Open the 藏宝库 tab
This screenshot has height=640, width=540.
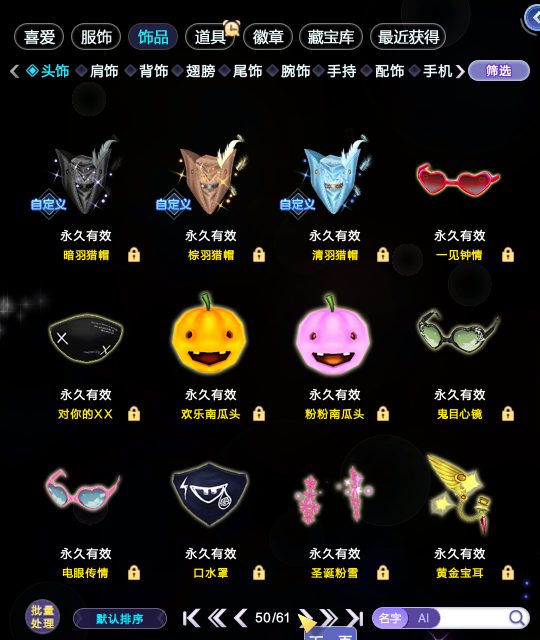(331, 37)
